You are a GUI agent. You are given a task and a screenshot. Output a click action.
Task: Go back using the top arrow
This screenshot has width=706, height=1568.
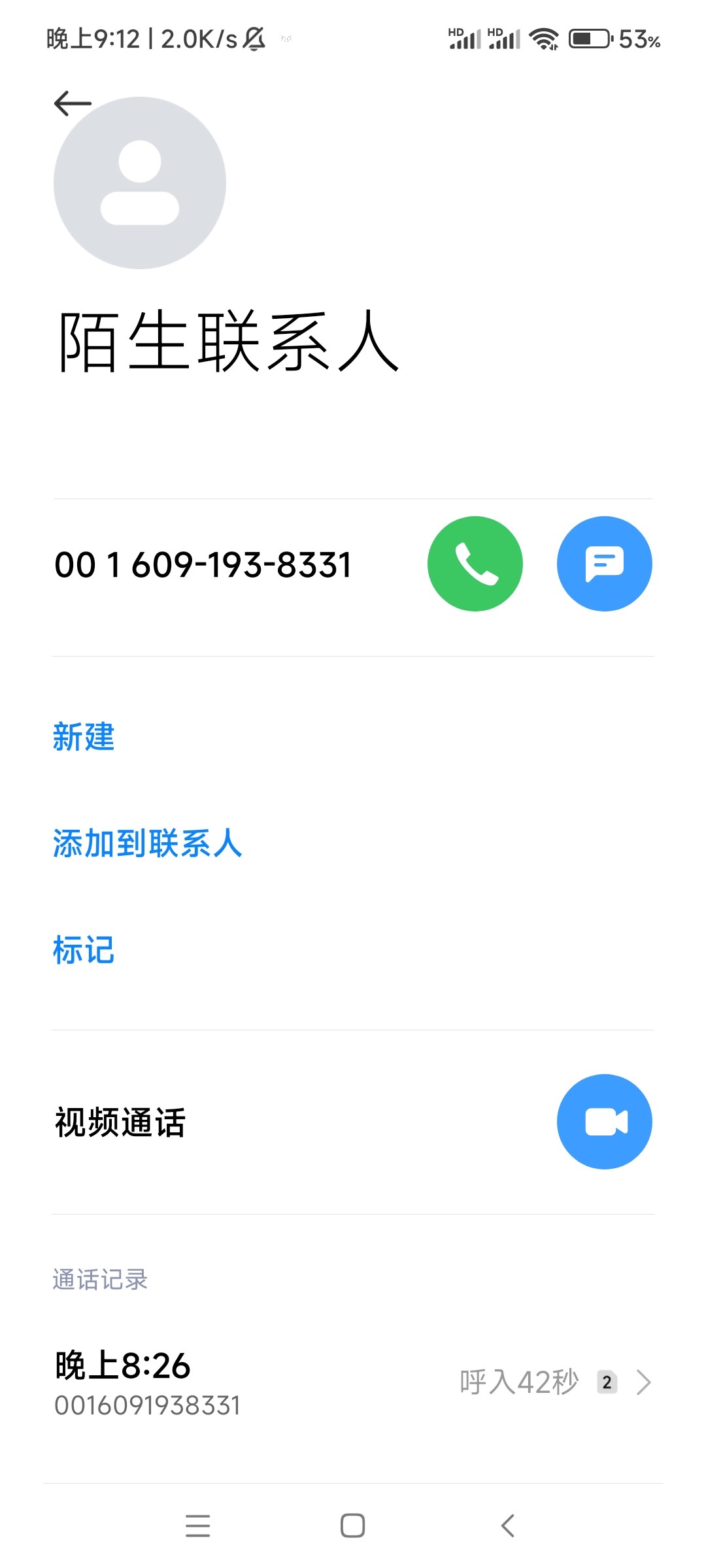[x=72, y=103]
